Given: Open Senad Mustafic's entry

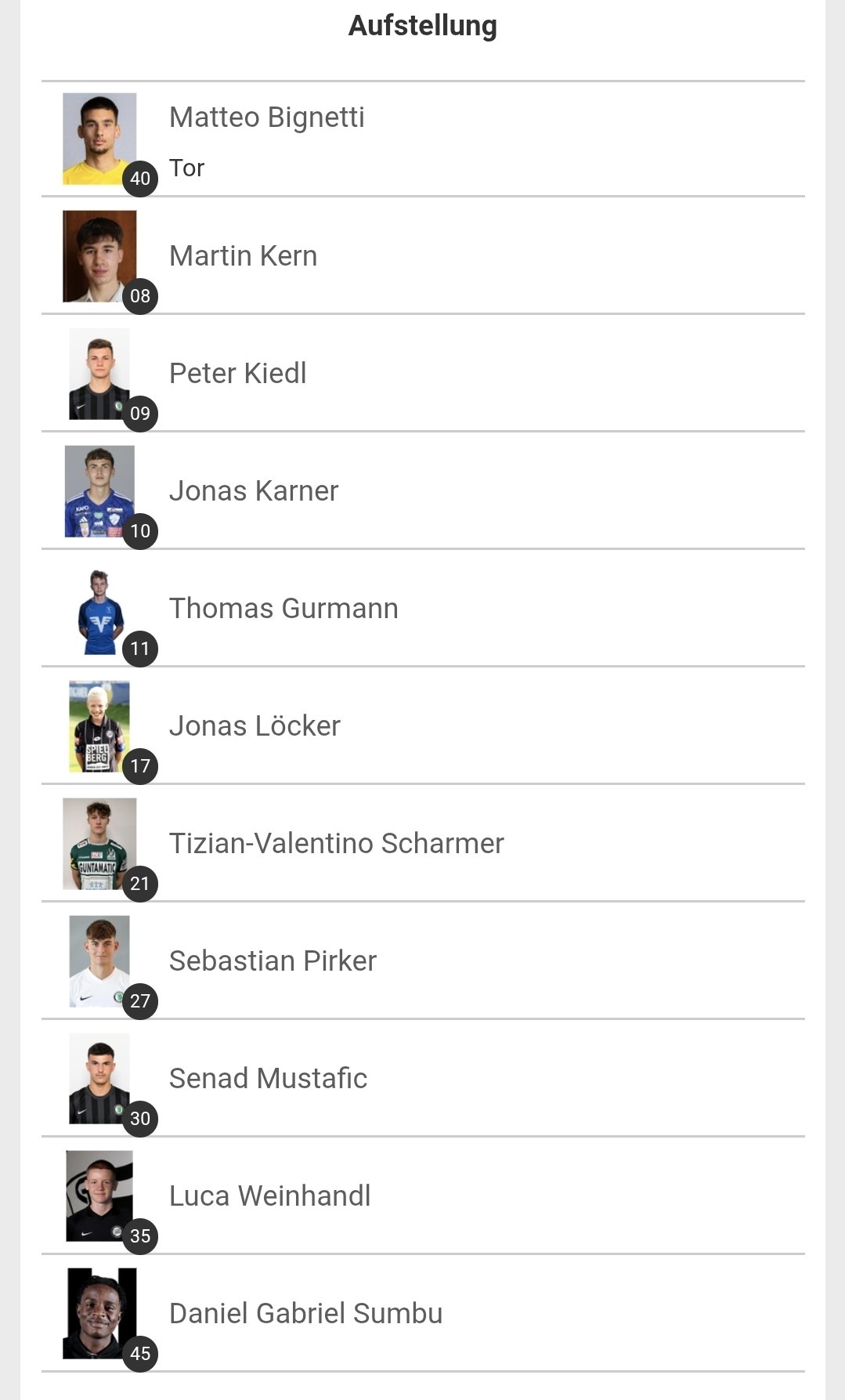Looking at the screenshot, I should click(x=423, y=1078).
